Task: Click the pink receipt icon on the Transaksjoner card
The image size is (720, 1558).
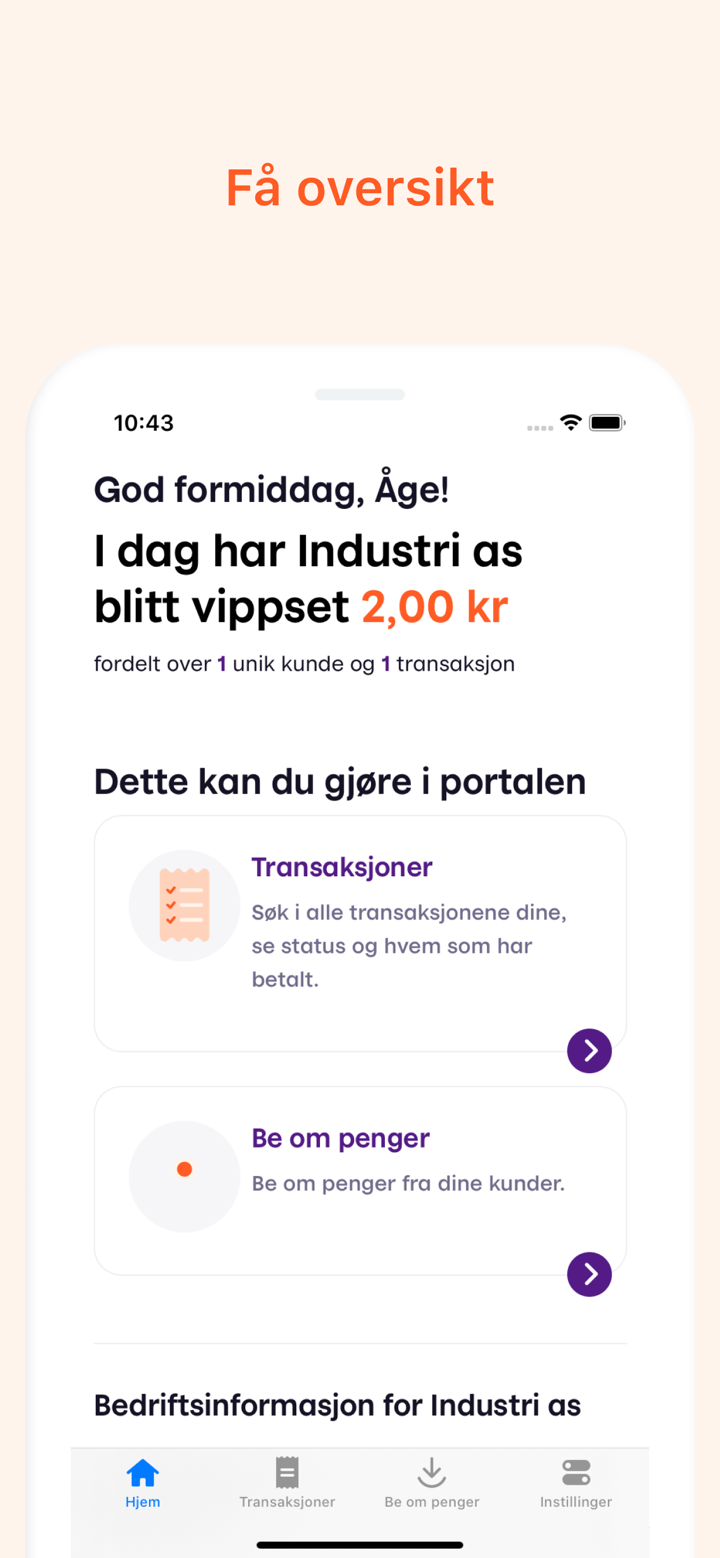Action: click(184, 903)
